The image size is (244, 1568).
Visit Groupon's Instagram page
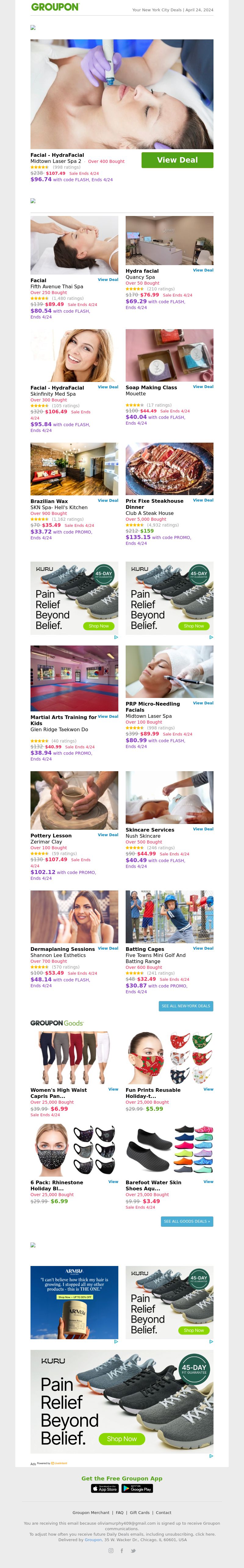[x=111, y=1550]
